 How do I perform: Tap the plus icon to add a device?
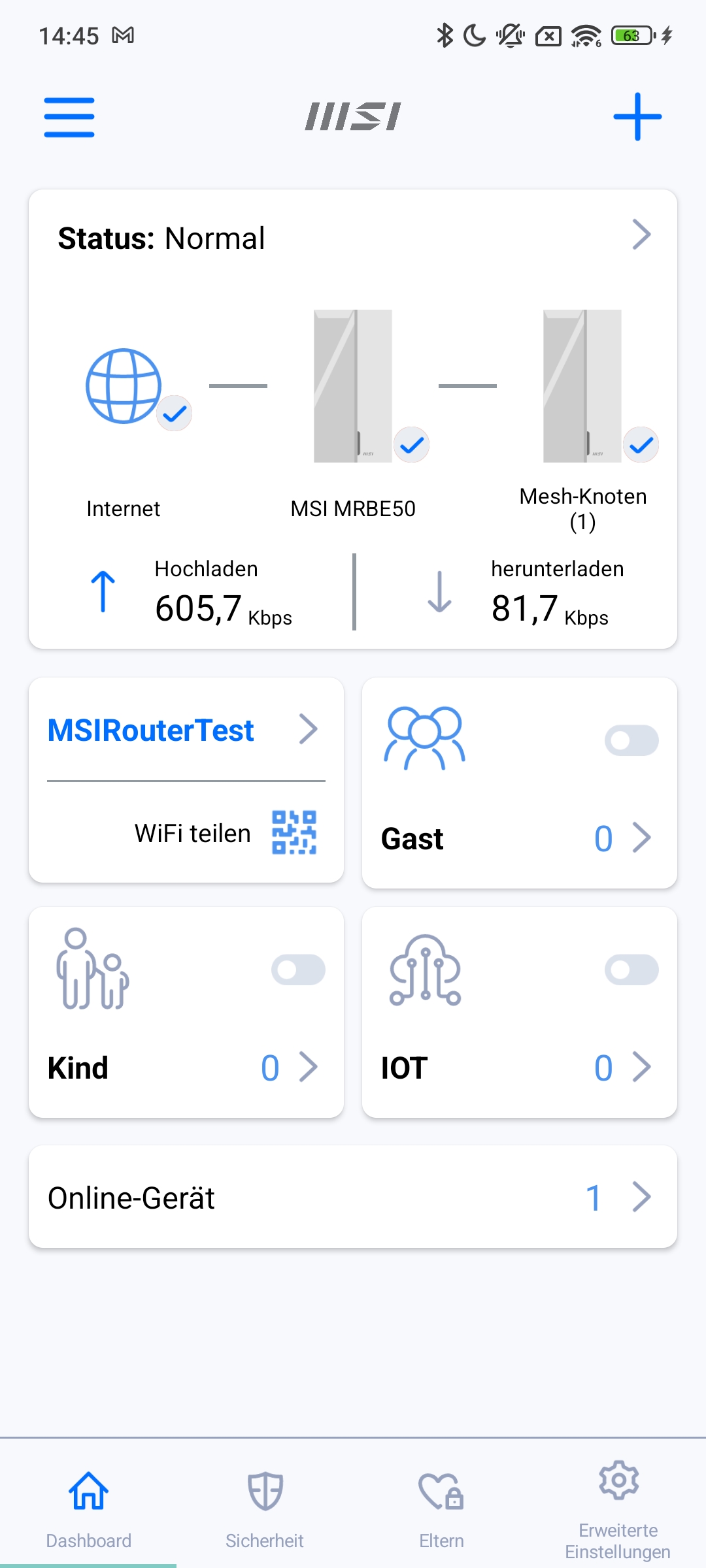click(637, 117)
